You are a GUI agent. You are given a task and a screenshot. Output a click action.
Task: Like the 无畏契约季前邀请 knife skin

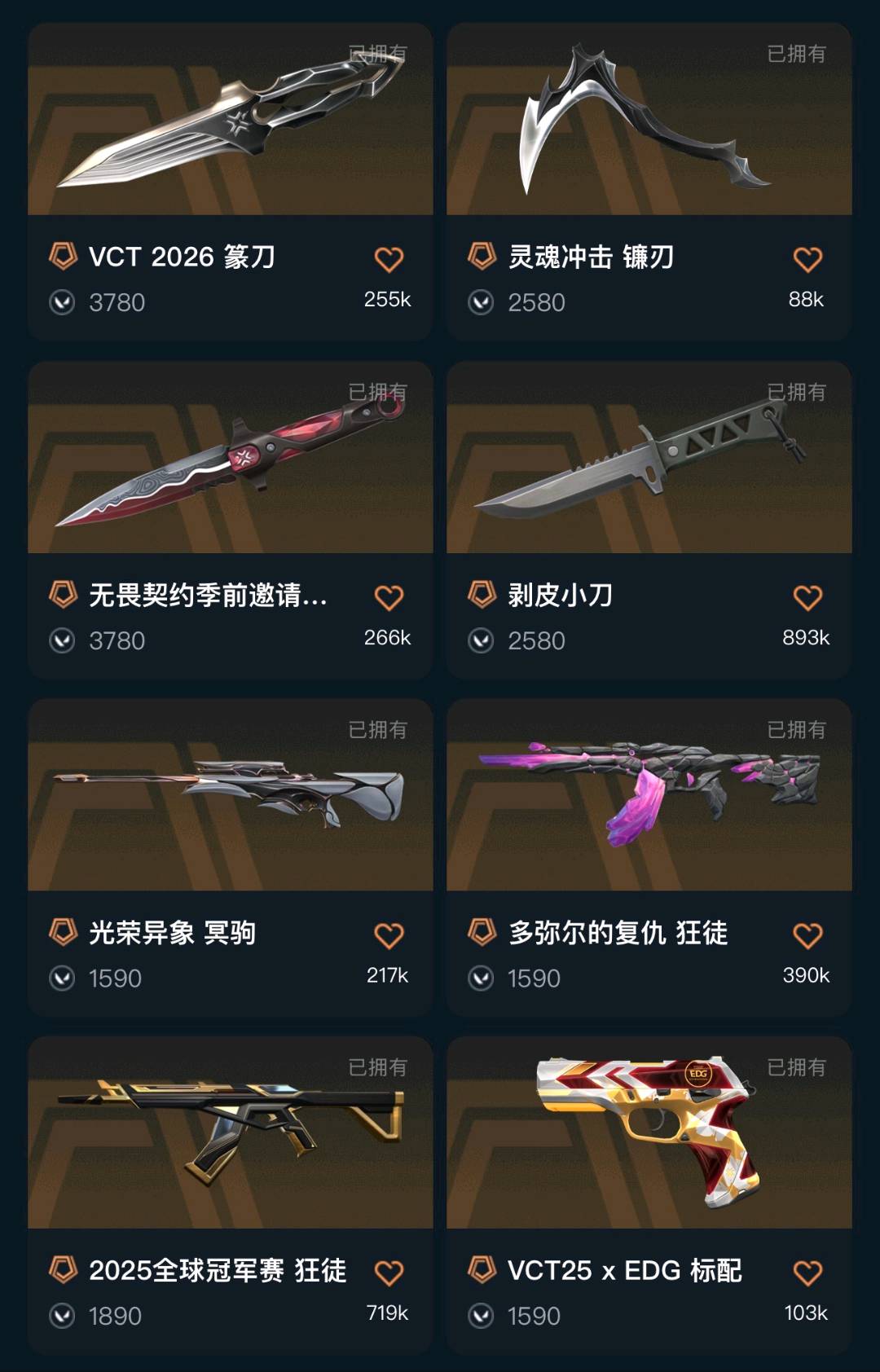pyautogui.click(x=389, y=598)
